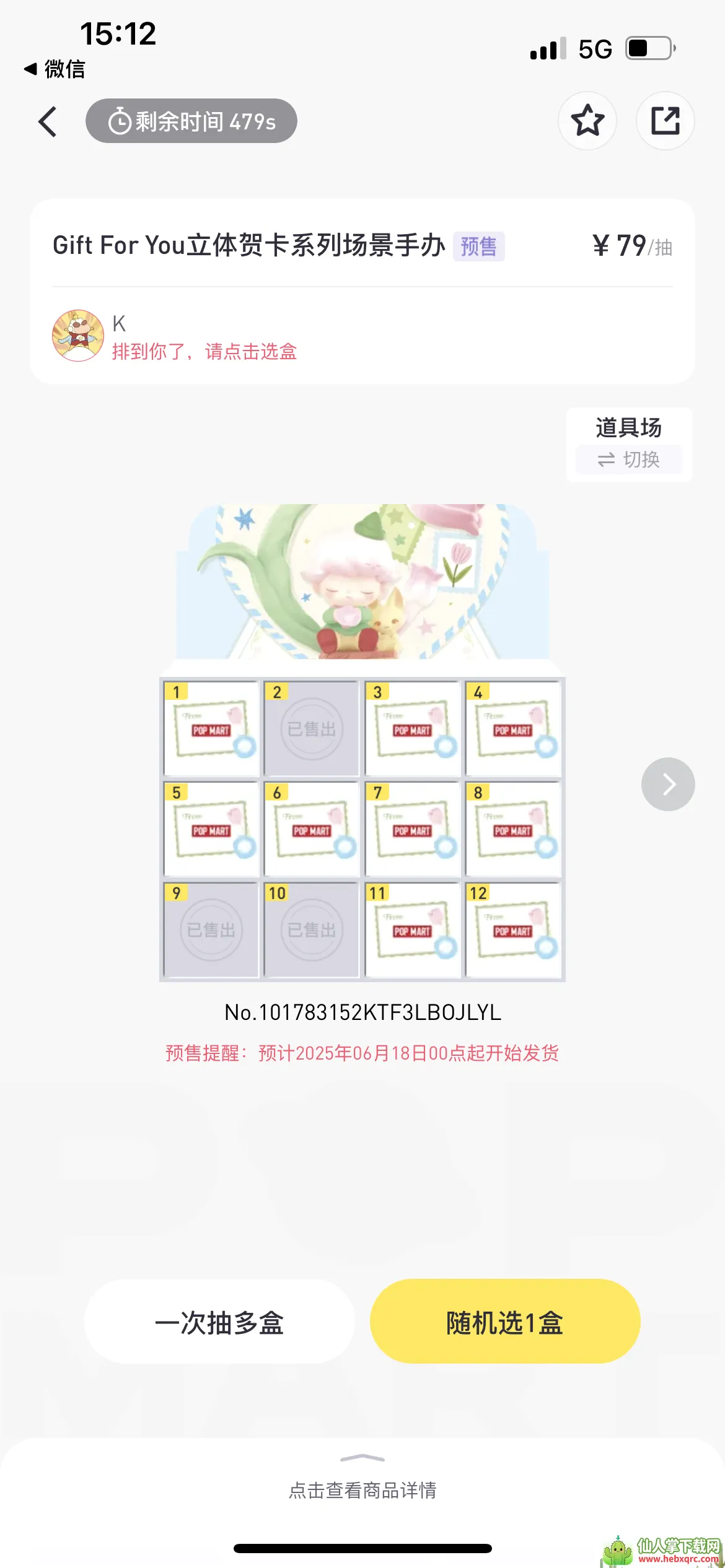Go to the next set of boxes
The height and width of the screenshot is (1568, 725).
pyautogui.click(x=668, y=784)
